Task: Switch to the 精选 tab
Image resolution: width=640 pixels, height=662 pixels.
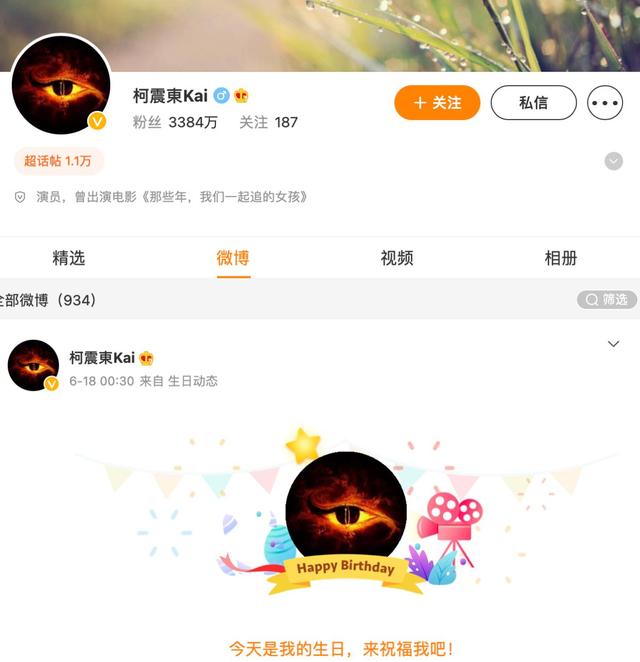Action: (69, 258)
